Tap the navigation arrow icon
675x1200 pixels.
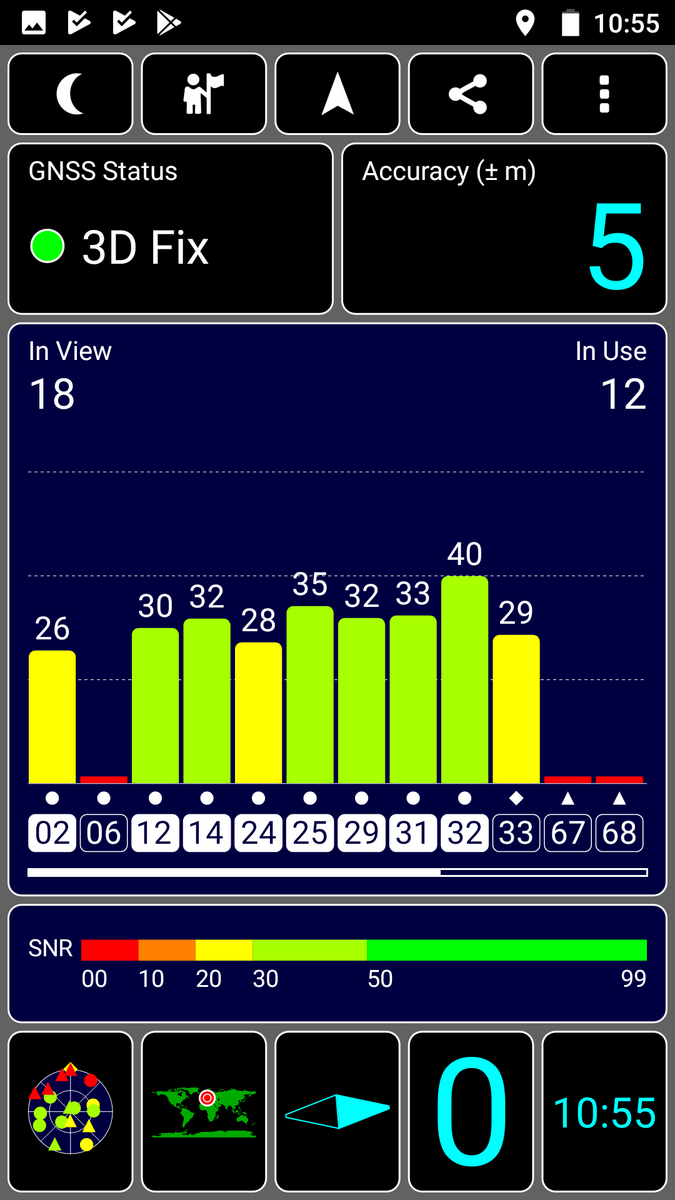tap(337, 94)
